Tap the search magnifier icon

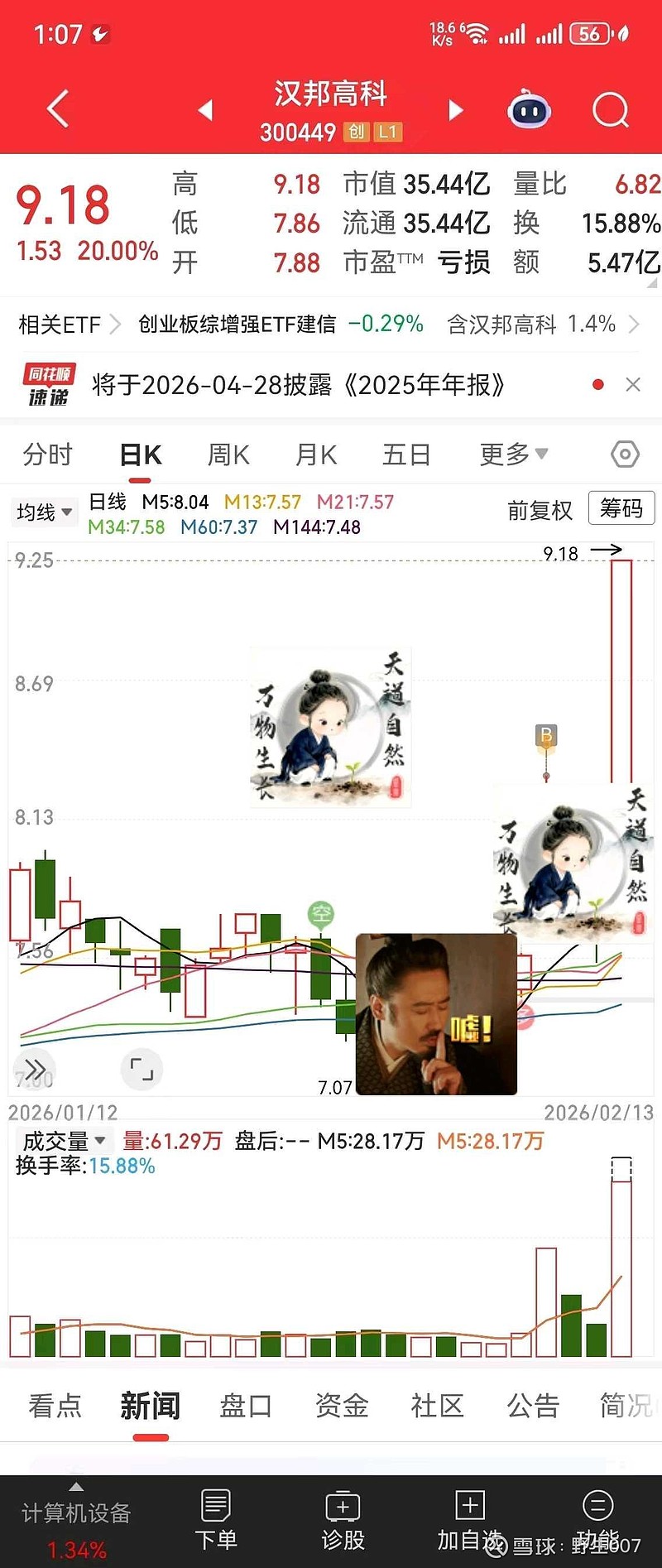pos(609,110)
